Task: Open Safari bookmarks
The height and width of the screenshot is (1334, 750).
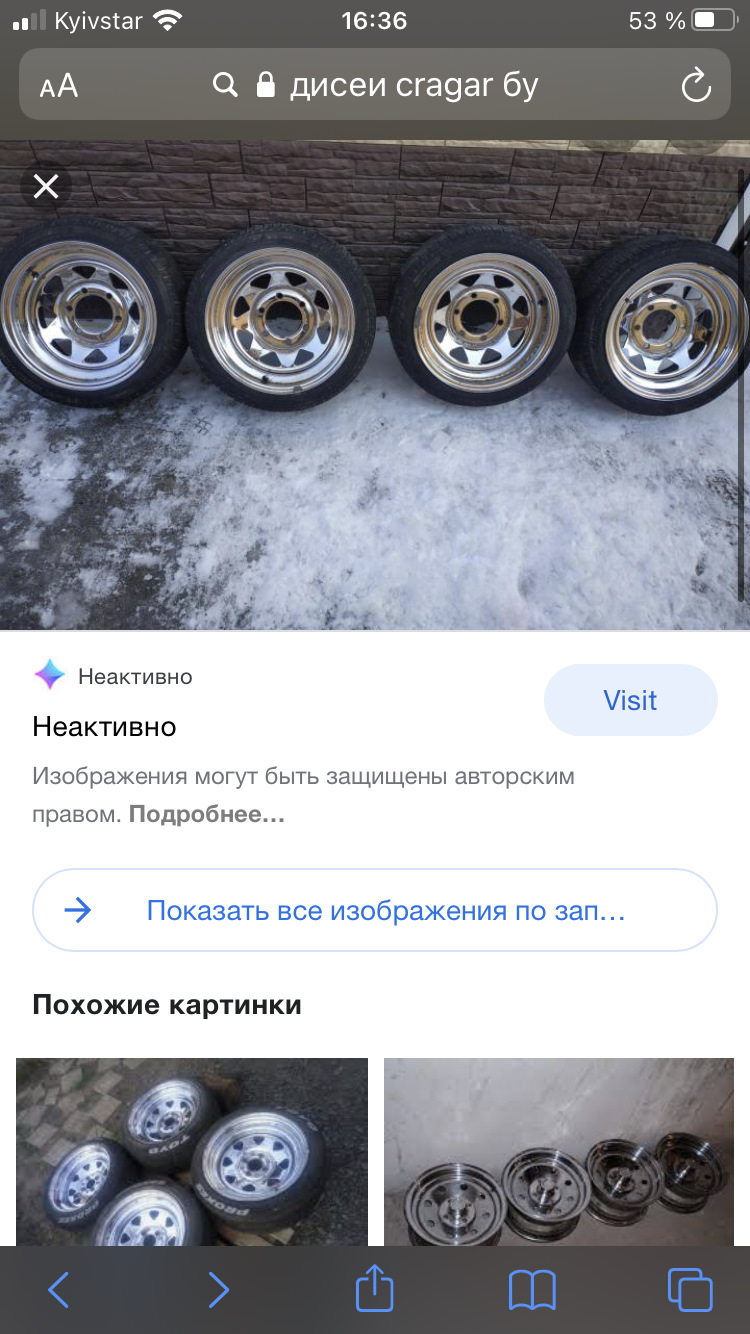Action: click(531, 1290)
